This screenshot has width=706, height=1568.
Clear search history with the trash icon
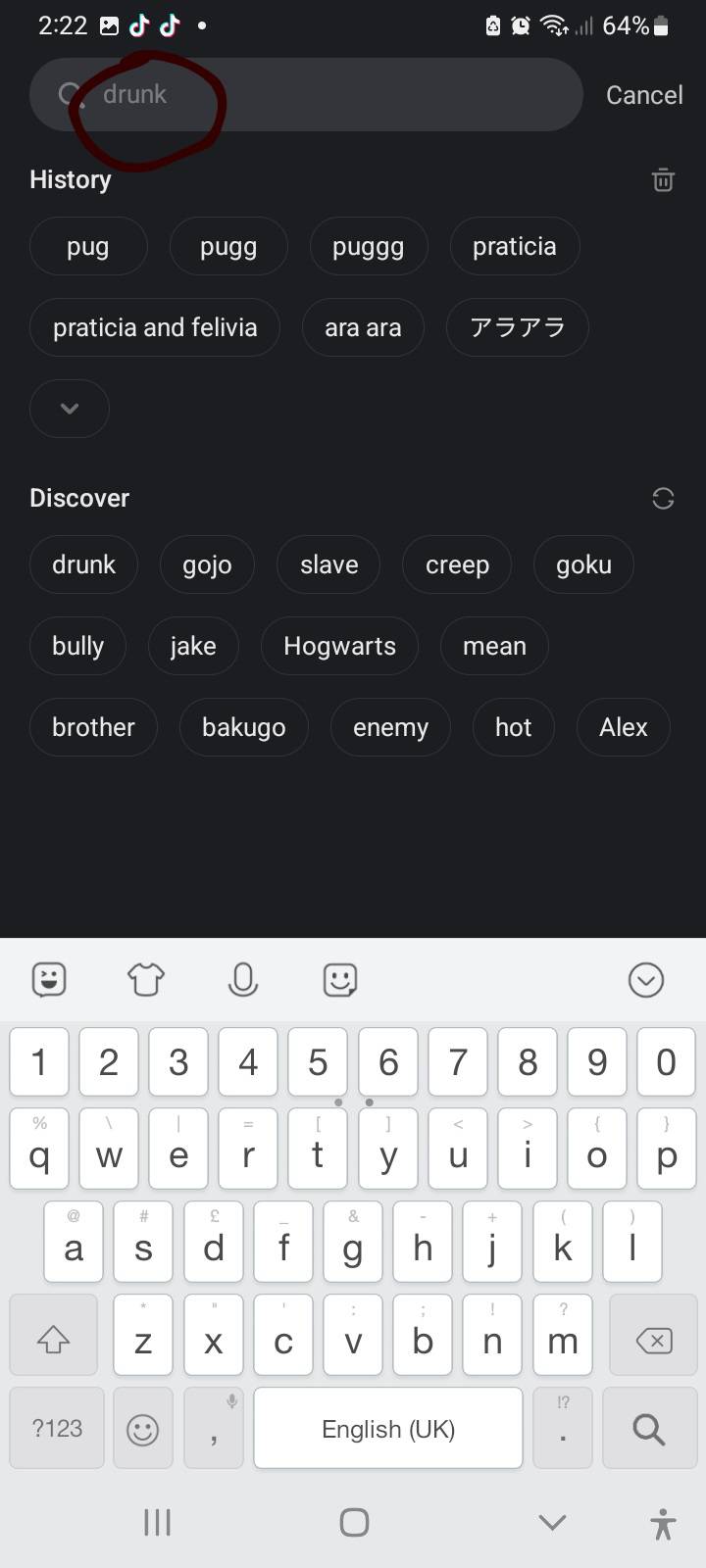[663, 180]
